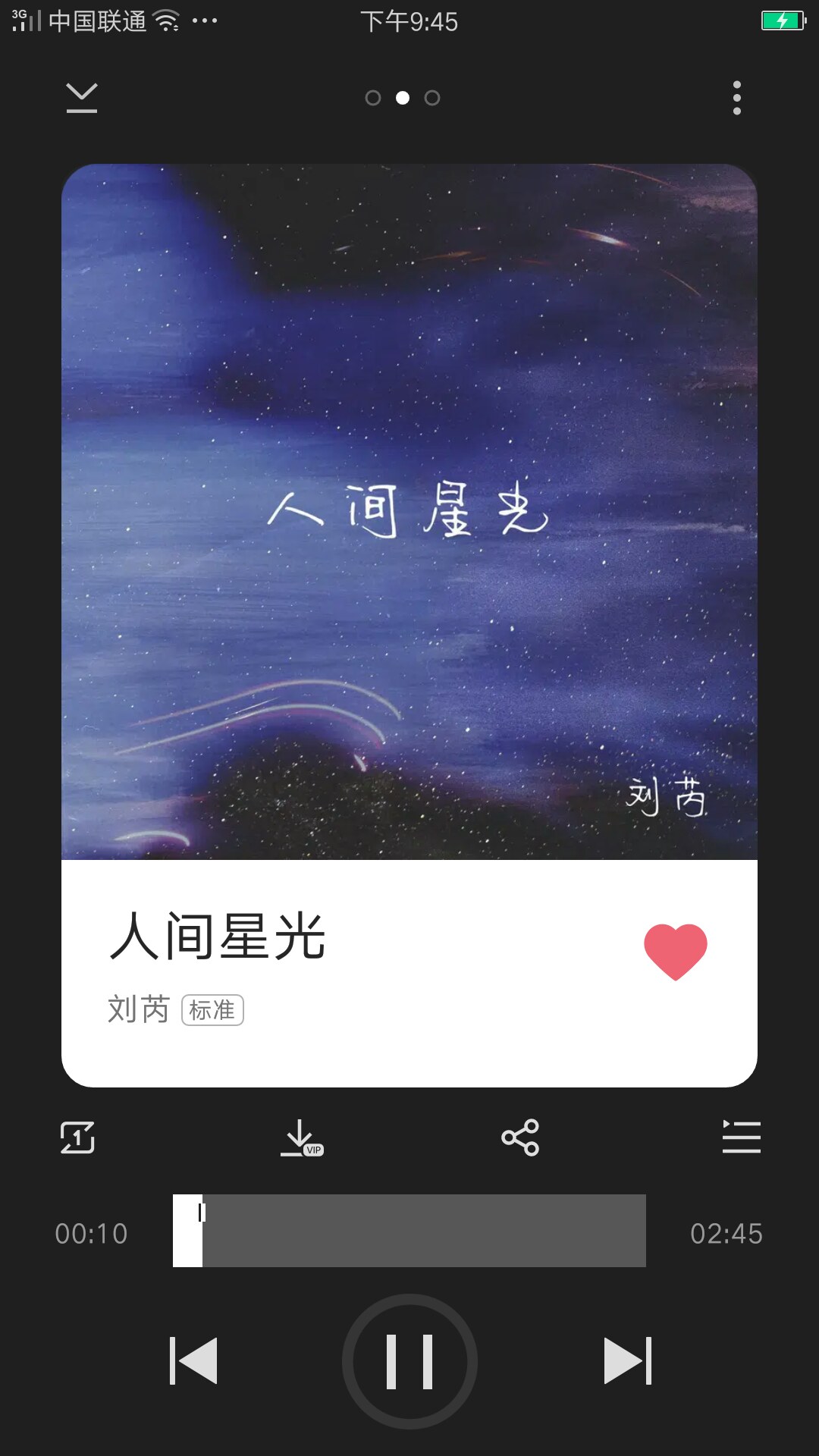This screenshot has height=1456, width=819.
Task: Toggle the single-track repeat mode
Action: 77,1137
